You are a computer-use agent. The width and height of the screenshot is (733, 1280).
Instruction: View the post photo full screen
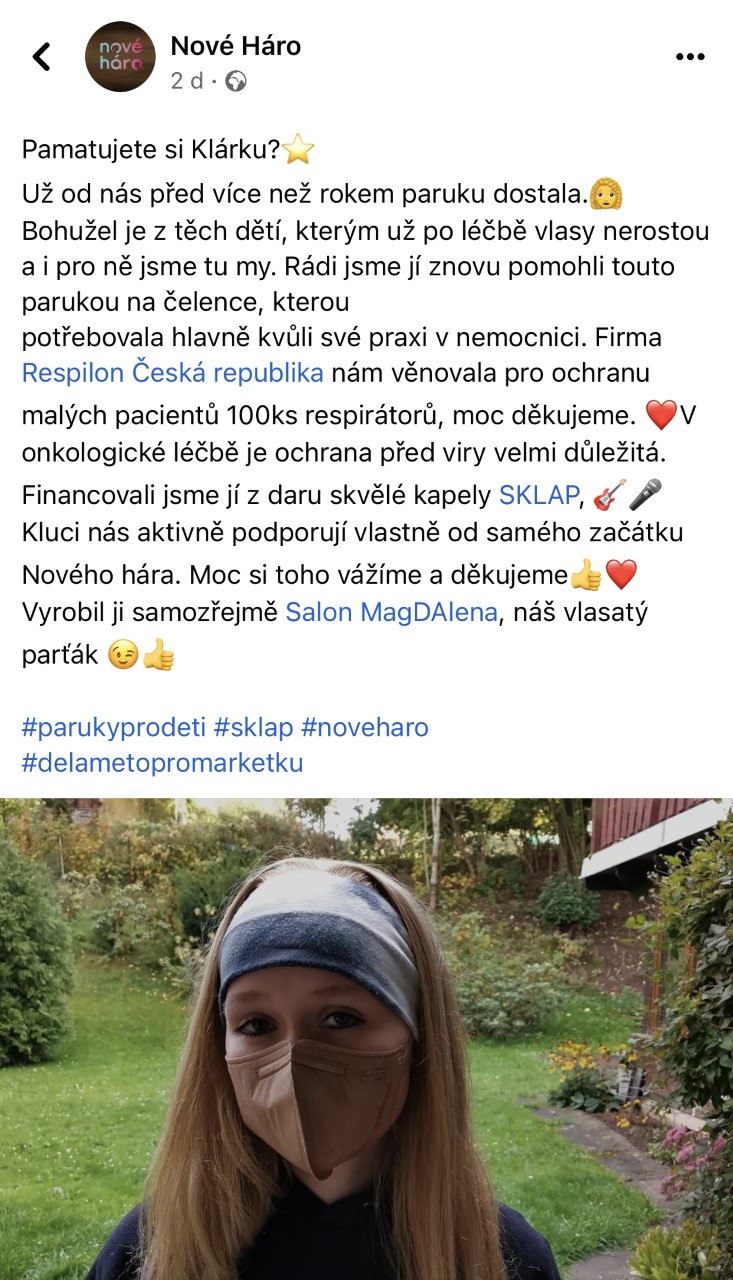[x=366, y=1039]
